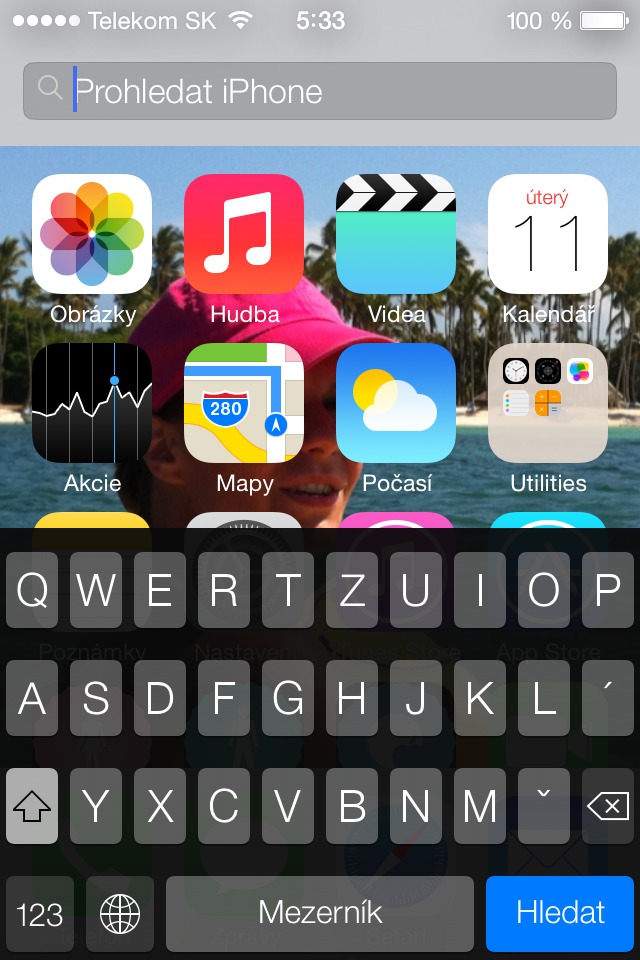Toggle the shift key
The height and width of the screenshot is (960, 640).
[32, 806]
